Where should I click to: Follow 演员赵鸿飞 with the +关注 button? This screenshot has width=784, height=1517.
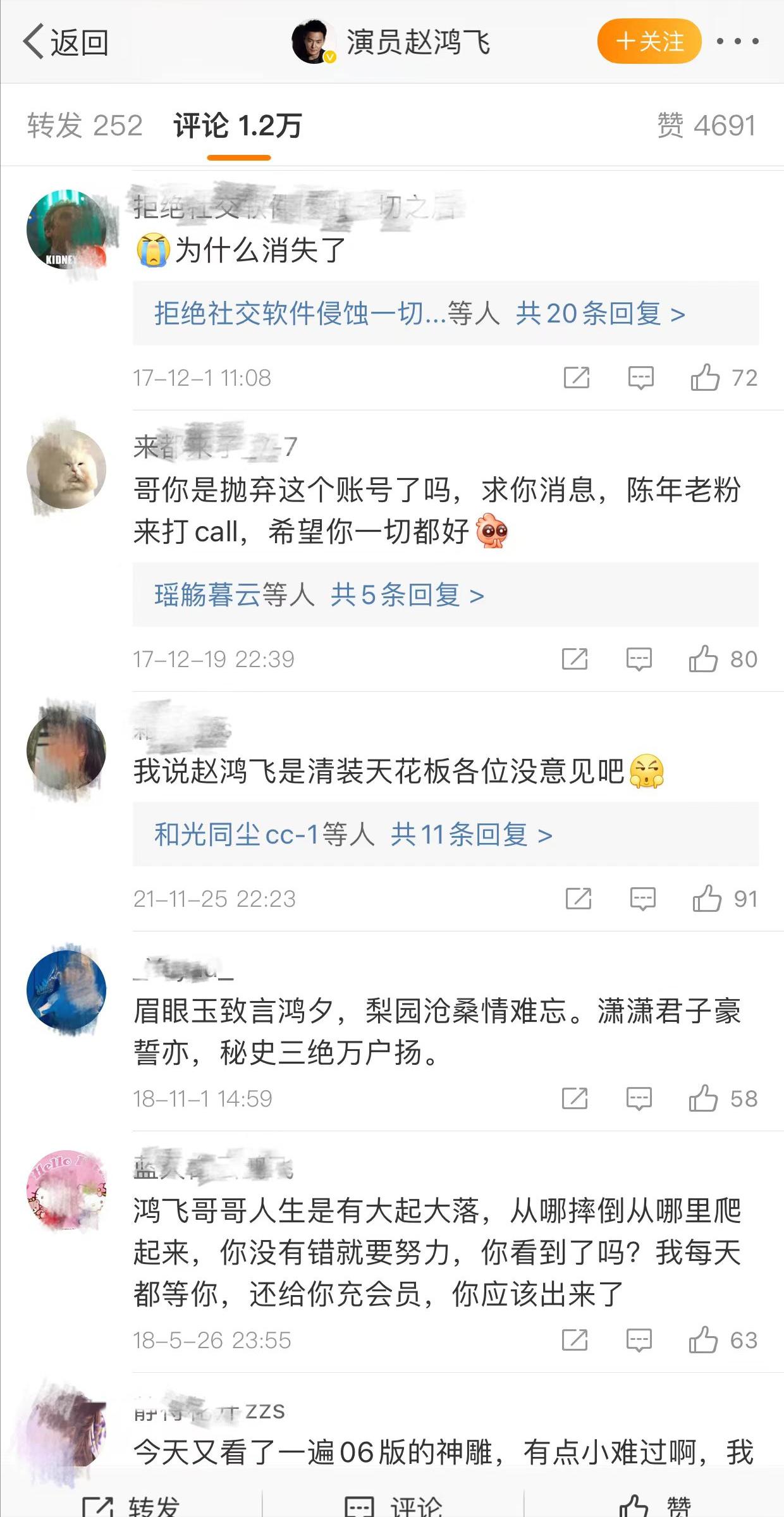tap(649, 42)
